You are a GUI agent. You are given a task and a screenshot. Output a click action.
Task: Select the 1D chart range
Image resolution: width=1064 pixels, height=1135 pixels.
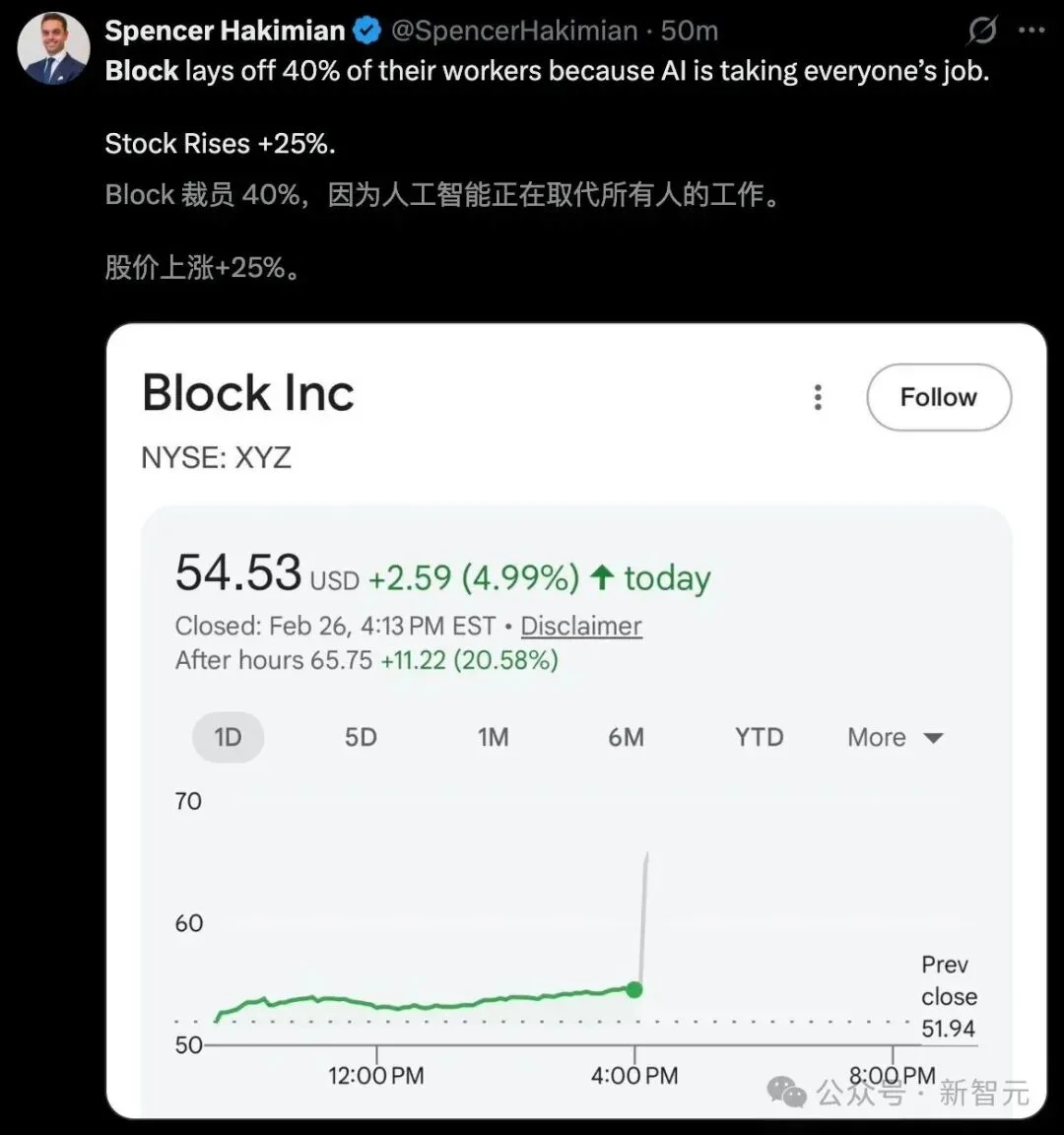[228, 737]
